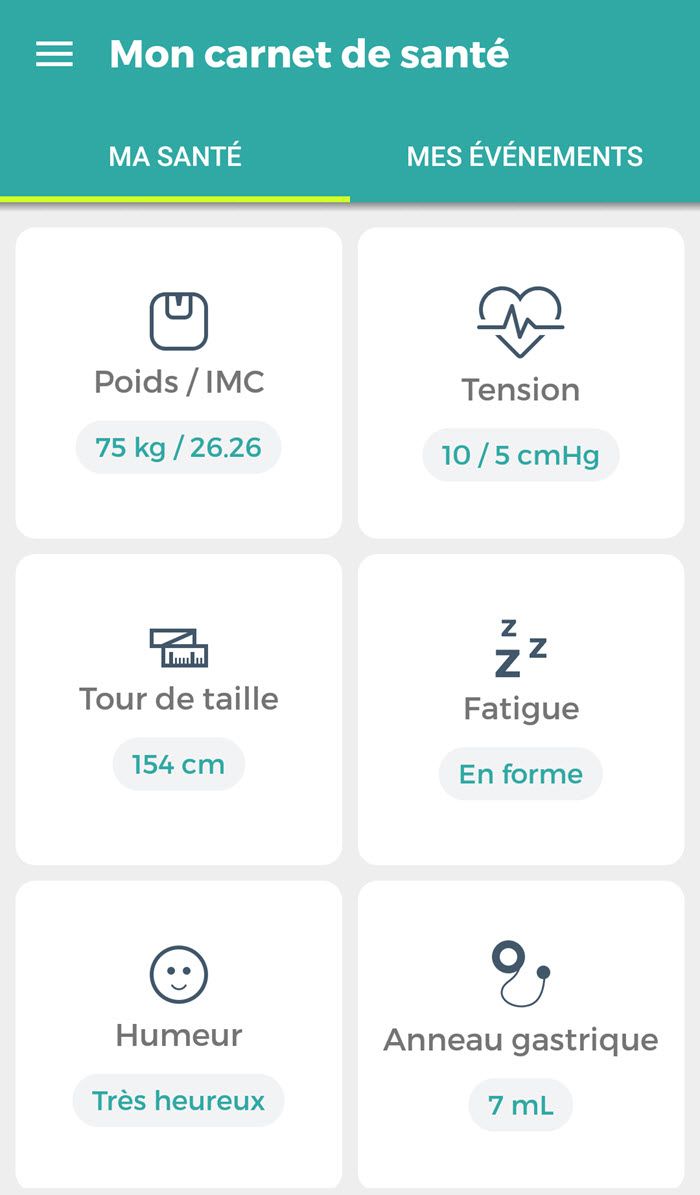Open the hamburger drawer menu

[x=54, y=55]
